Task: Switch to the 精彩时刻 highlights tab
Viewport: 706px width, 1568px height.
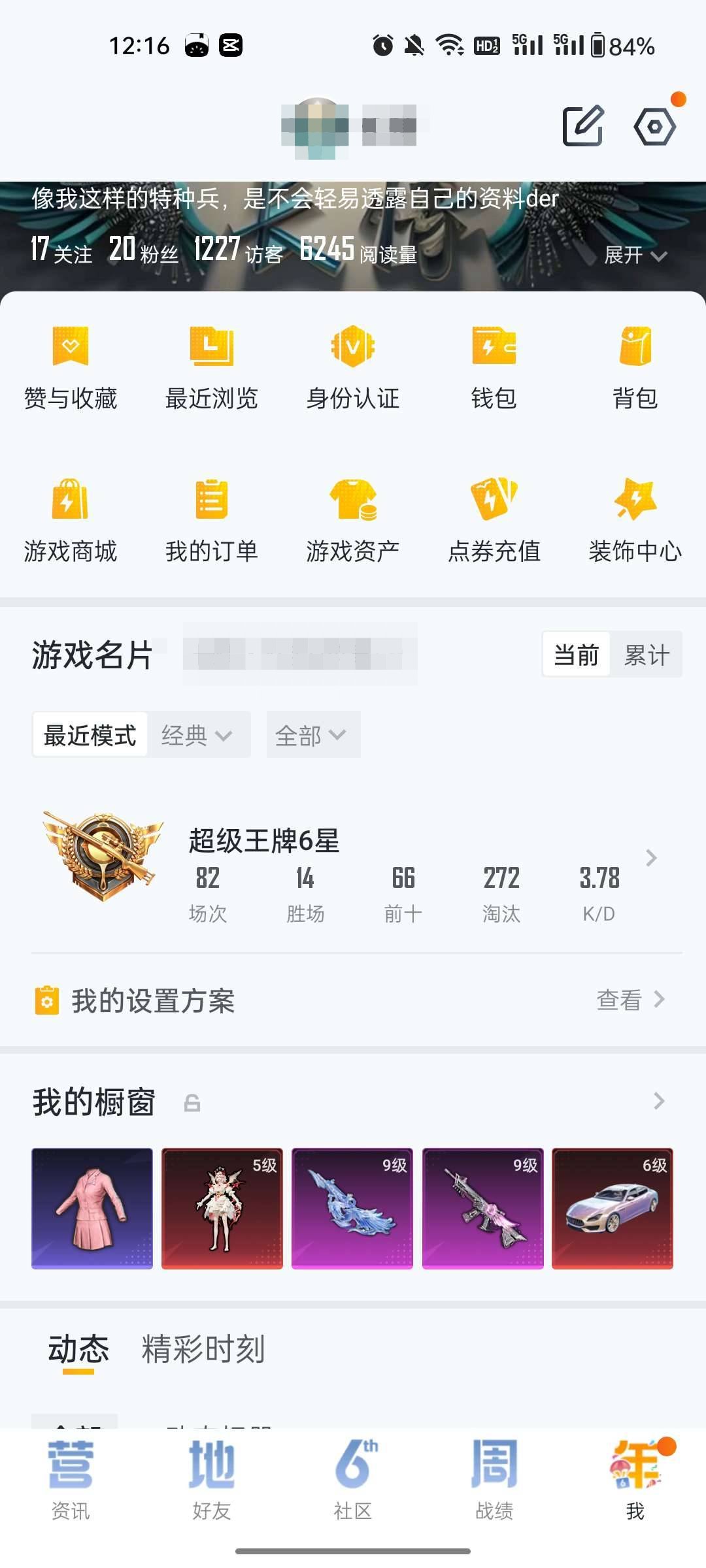Action: pyautogui.click(x=203, y=1348)
